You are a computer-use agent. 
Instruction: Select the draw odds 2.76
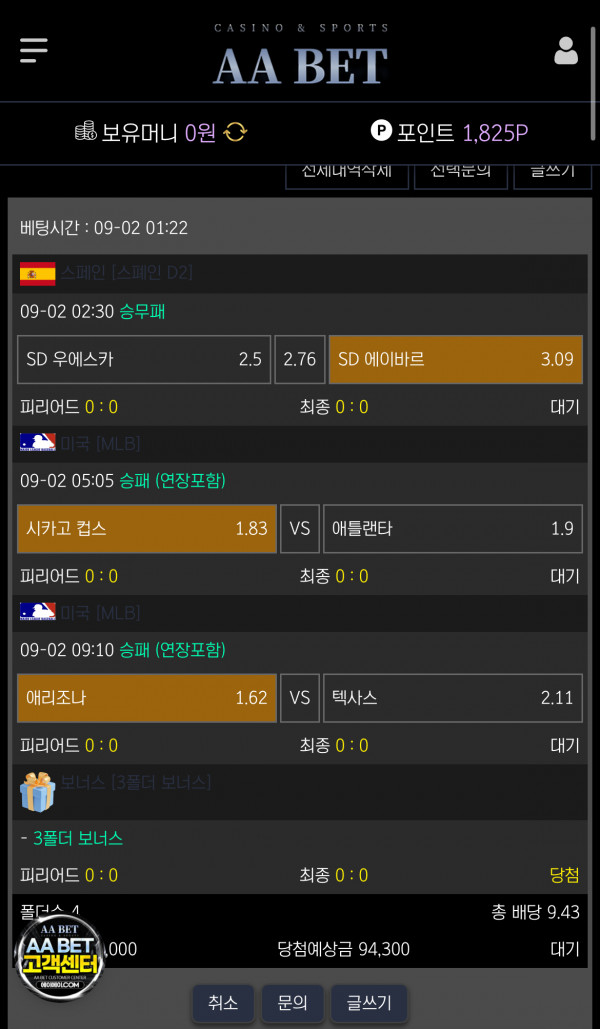click(299, 359)
